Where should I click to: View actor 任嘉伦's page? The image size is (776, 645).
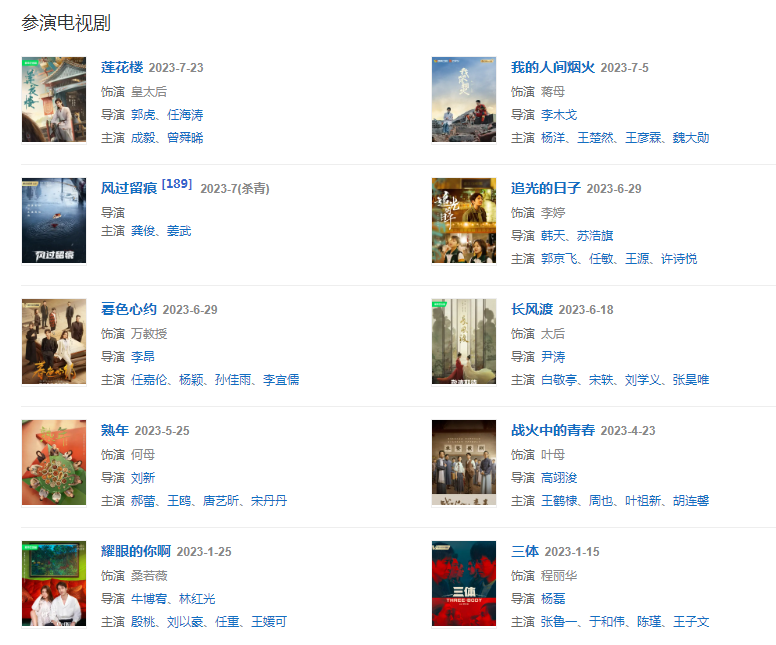click(152, 380)
